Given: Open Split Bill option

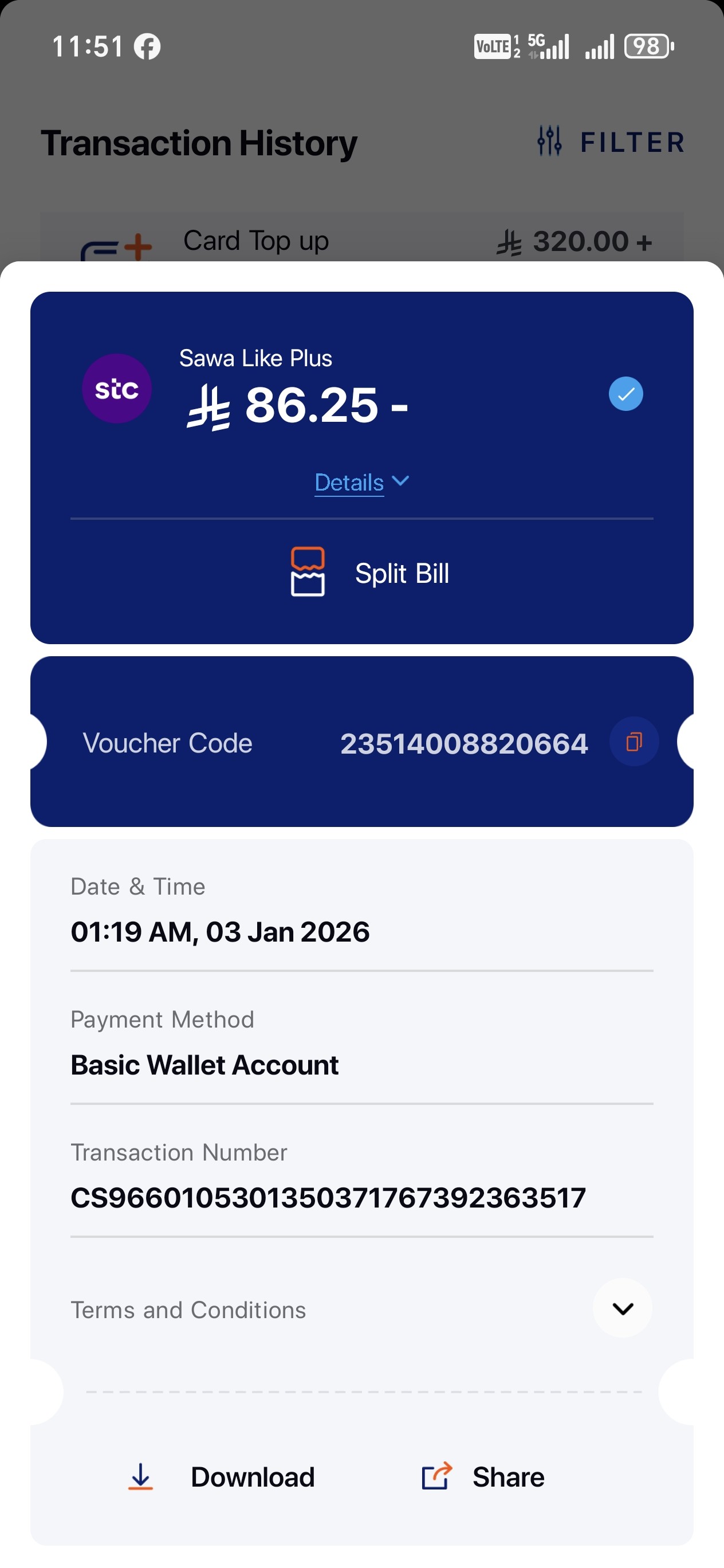Looking at the screenshot, I should (370, 573).
